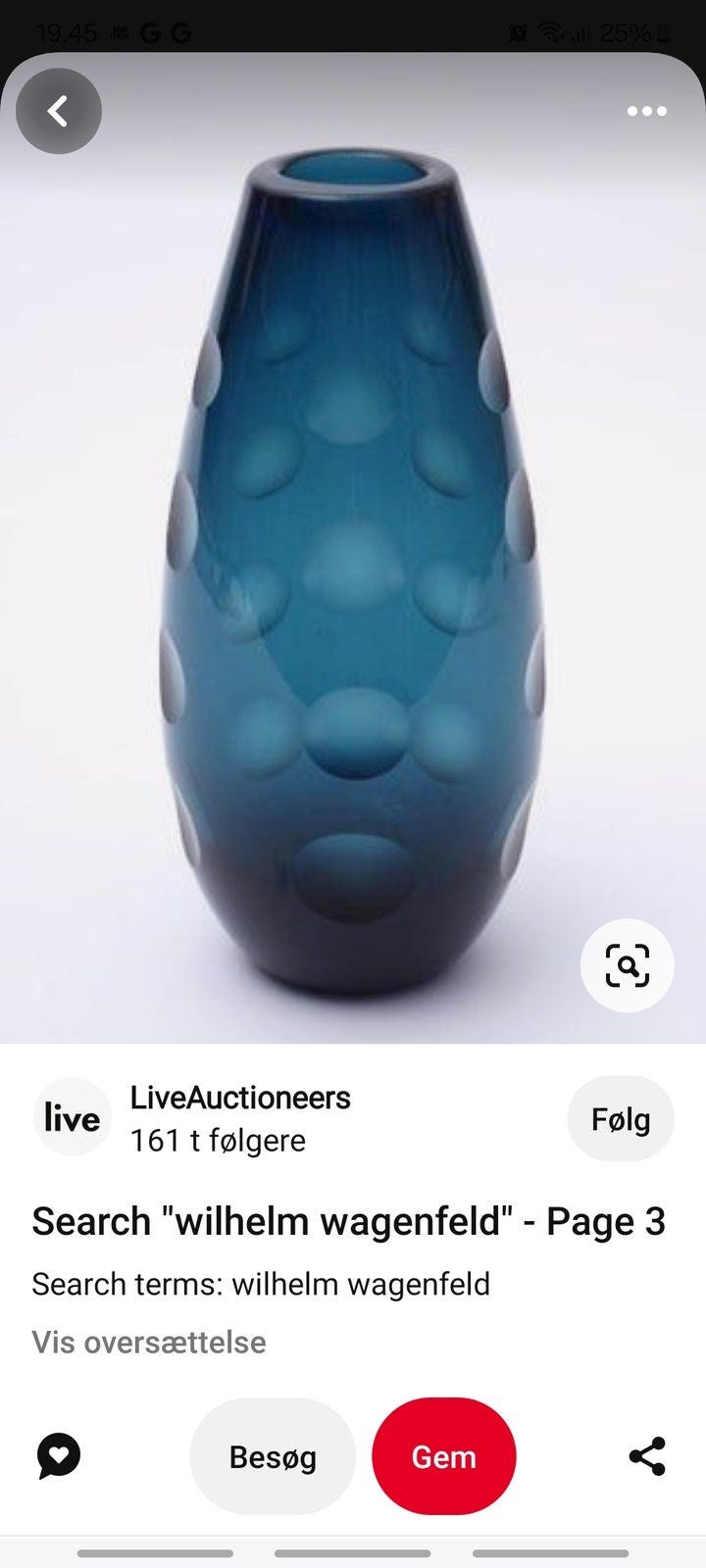Tap the LiveAuctioneers profile avatar
The image size is (706, 1568).
pyautogui.click(x=72, y=1117)
